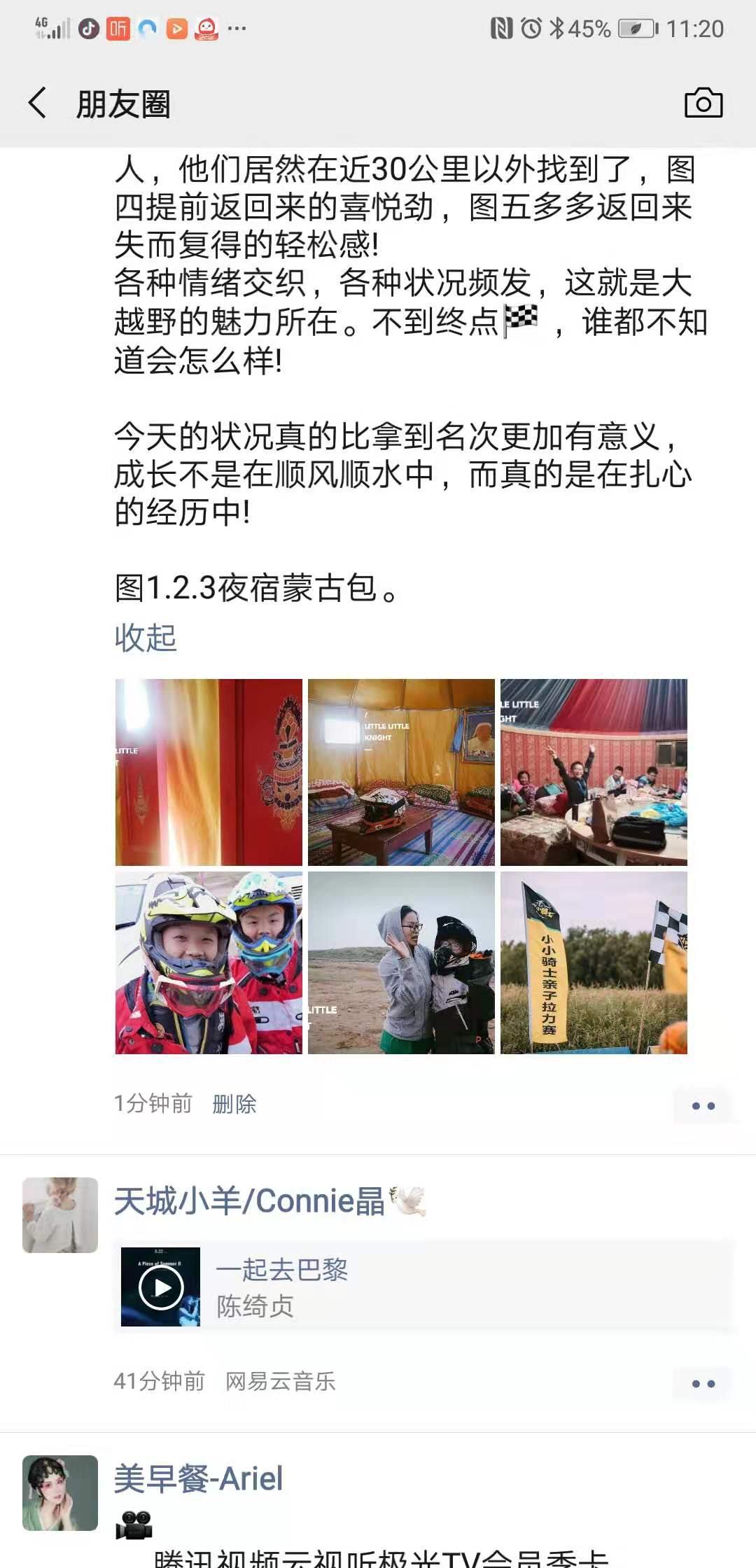
Task: Delete the post via 删除
Action: [x=234, y=1104]
